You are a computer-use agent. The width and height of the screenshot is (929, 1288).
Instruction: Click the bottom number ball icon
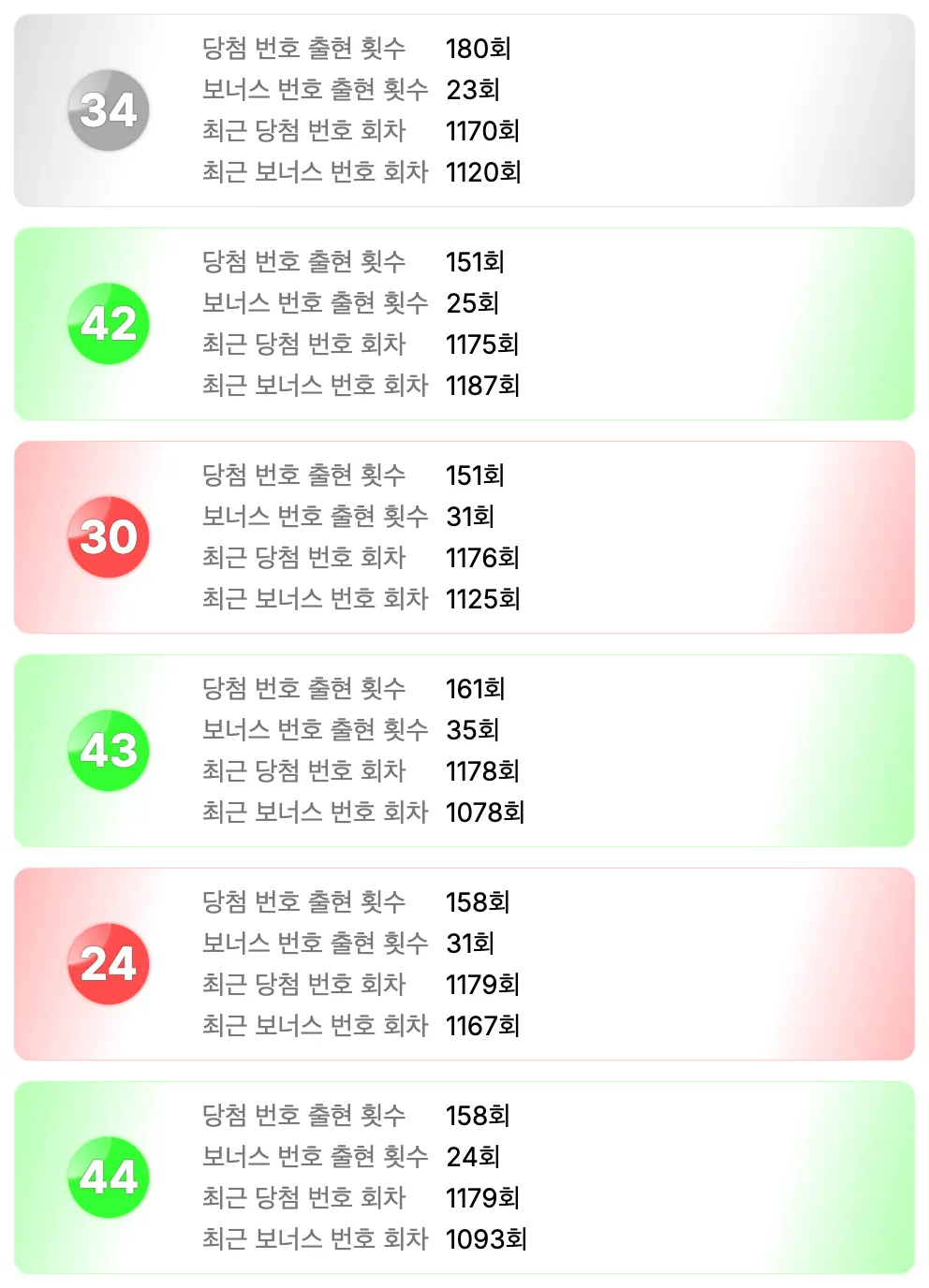point(107,1176)
